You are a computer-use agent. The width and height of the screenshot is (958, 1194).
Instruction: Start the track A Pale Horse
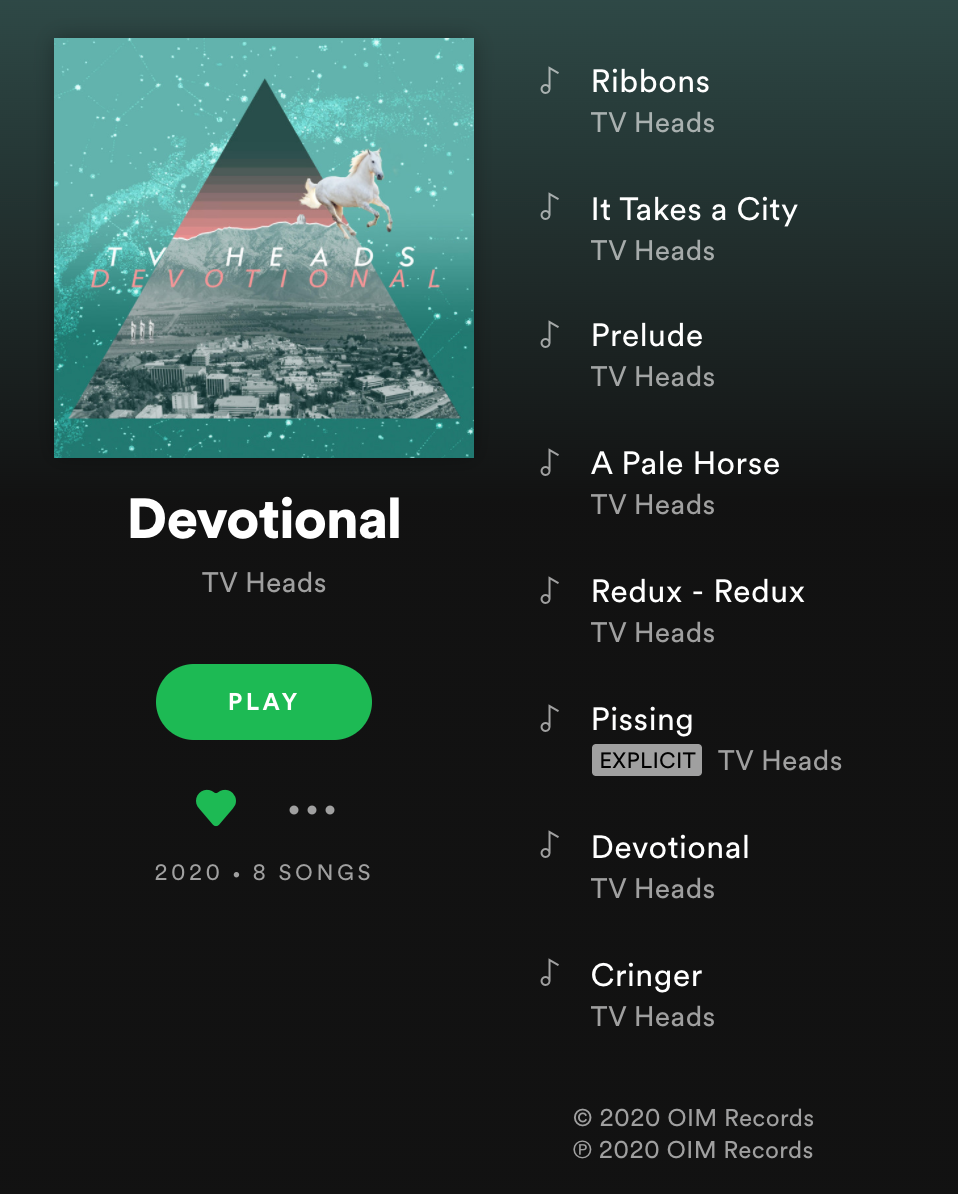[685, 464]
